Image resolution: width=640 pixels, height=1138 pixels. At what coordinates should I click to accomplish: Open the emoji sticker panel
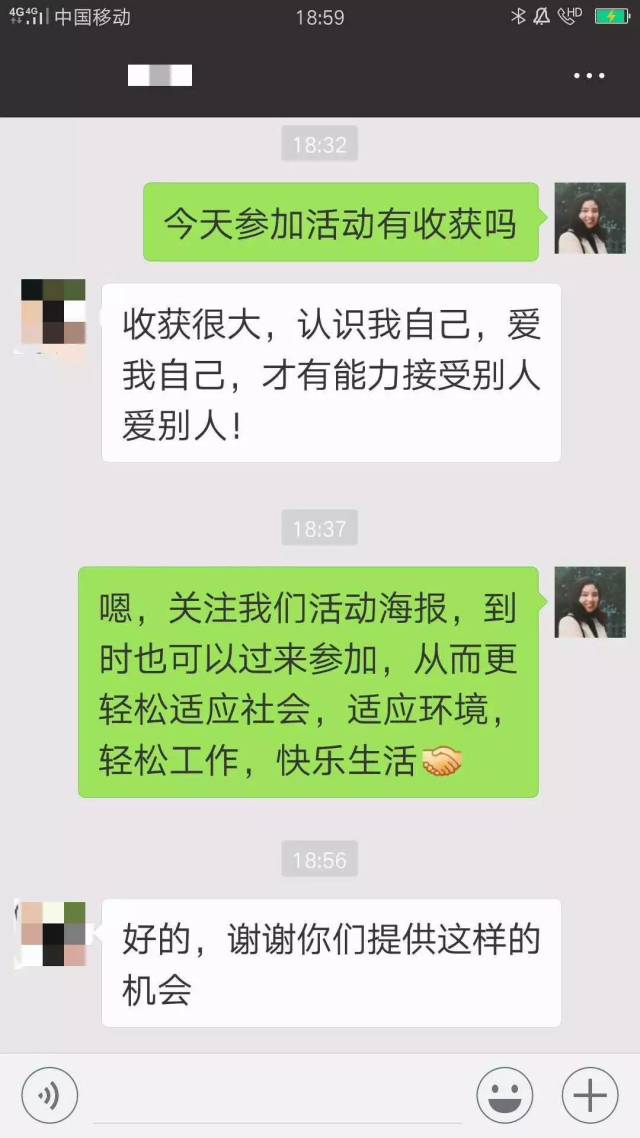click(x=504, y=1095)
